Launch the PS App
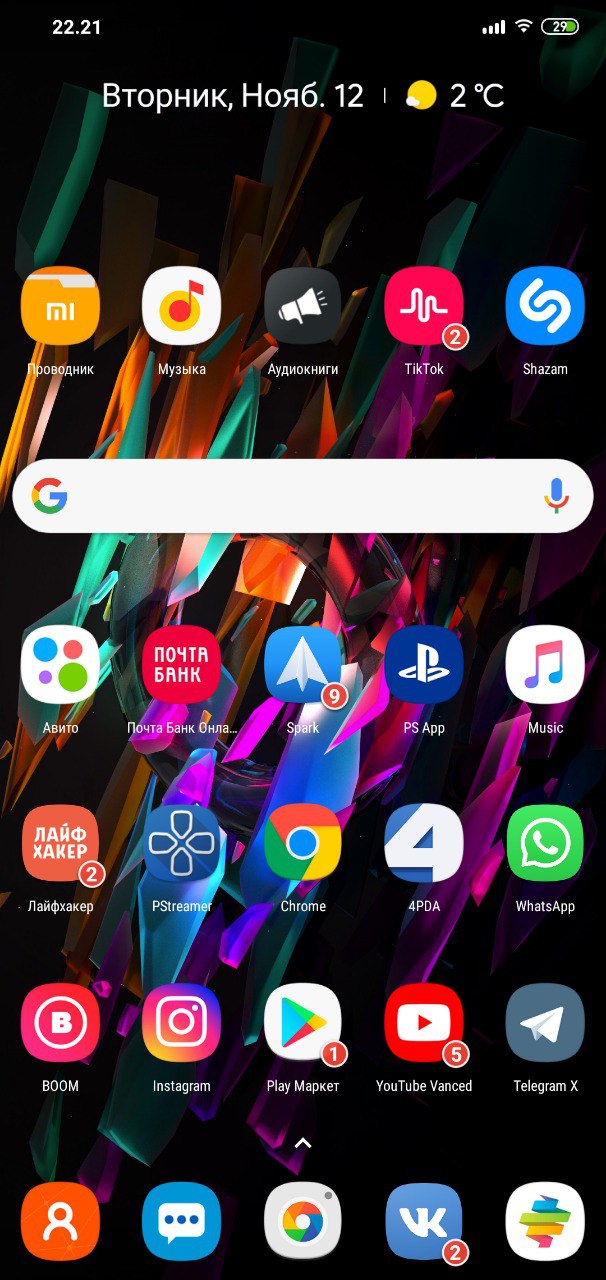The height and width of the screenshot is (1280, 606). (x=424, y=665)
